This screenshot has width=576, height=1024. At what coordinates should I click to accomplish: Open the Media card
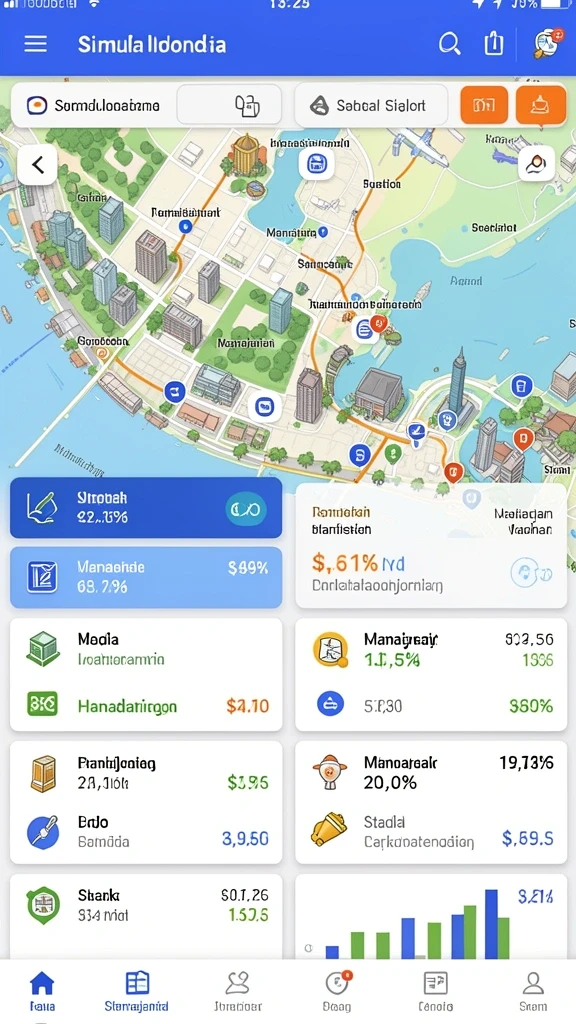(x=146, y=675)
